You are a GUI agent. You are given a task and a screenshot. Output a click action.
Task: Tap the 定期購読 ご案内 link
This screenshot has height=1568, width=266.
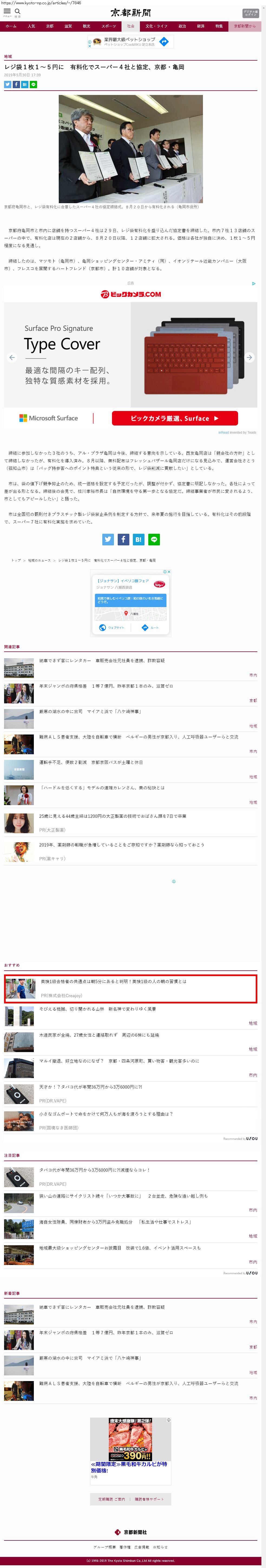point(111,1499)
